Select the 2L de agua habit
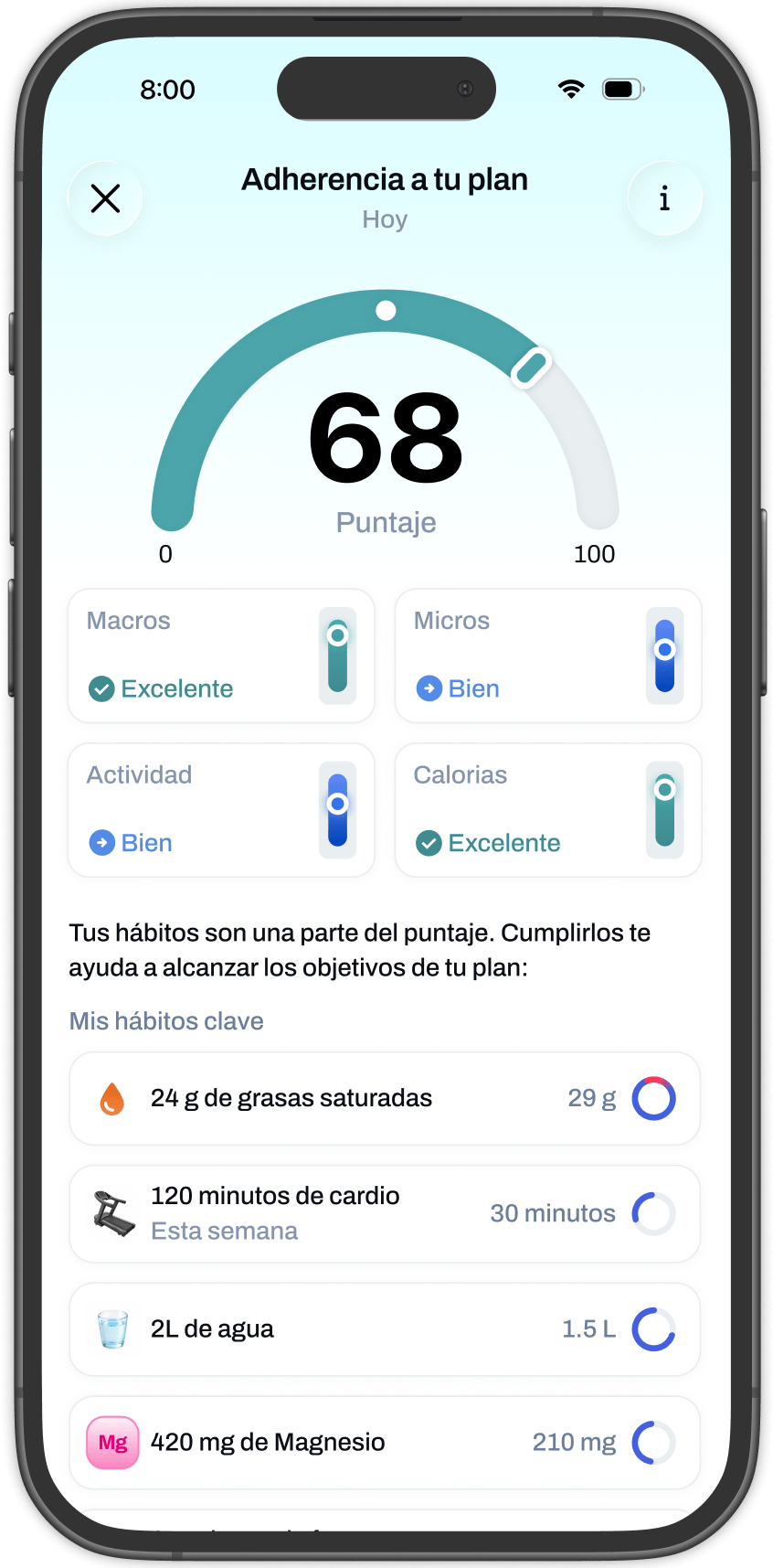The width and height of the screenshot is (773, 1568). click(x=385, y=1329)
